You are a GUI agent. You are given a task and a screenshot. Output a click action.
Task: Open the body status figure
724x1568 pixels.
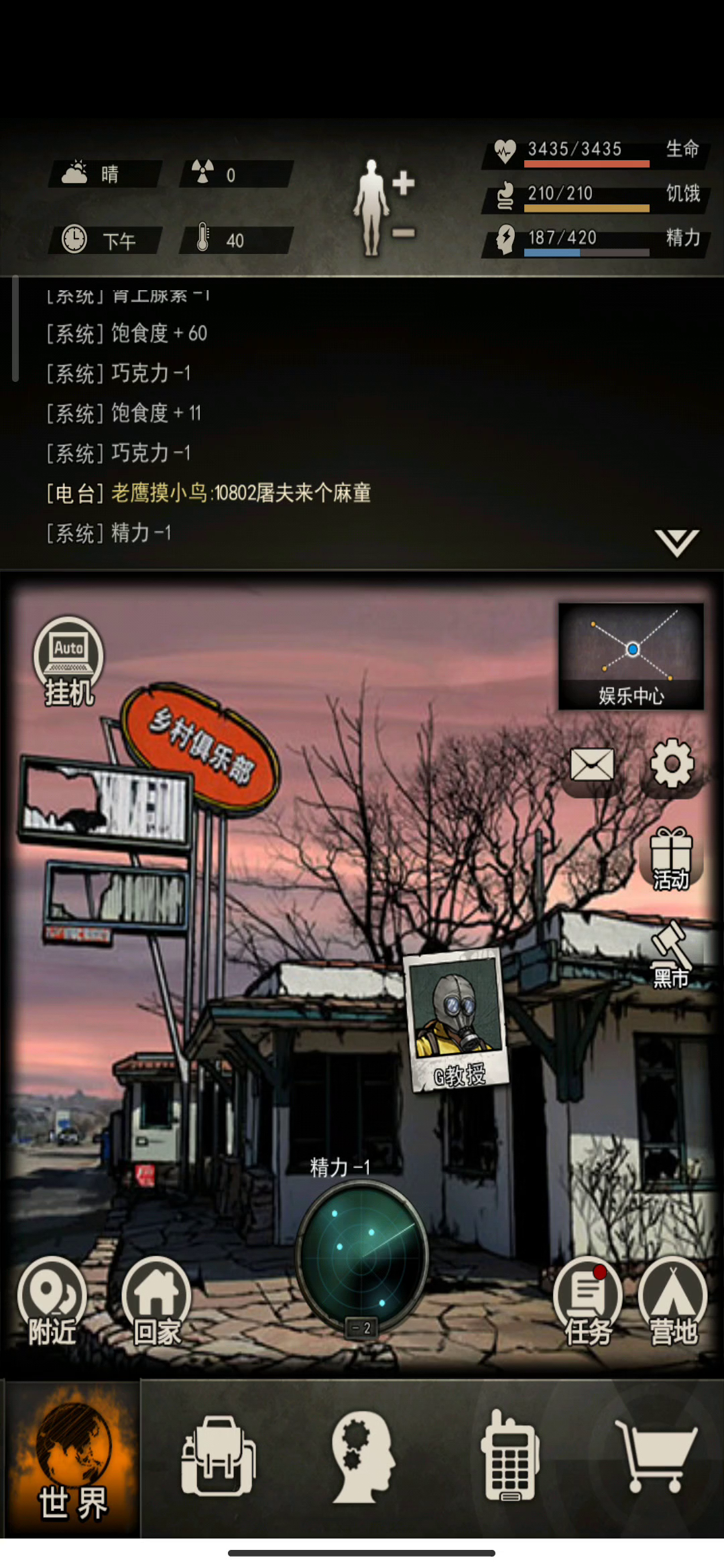click(x=383, y=207)
